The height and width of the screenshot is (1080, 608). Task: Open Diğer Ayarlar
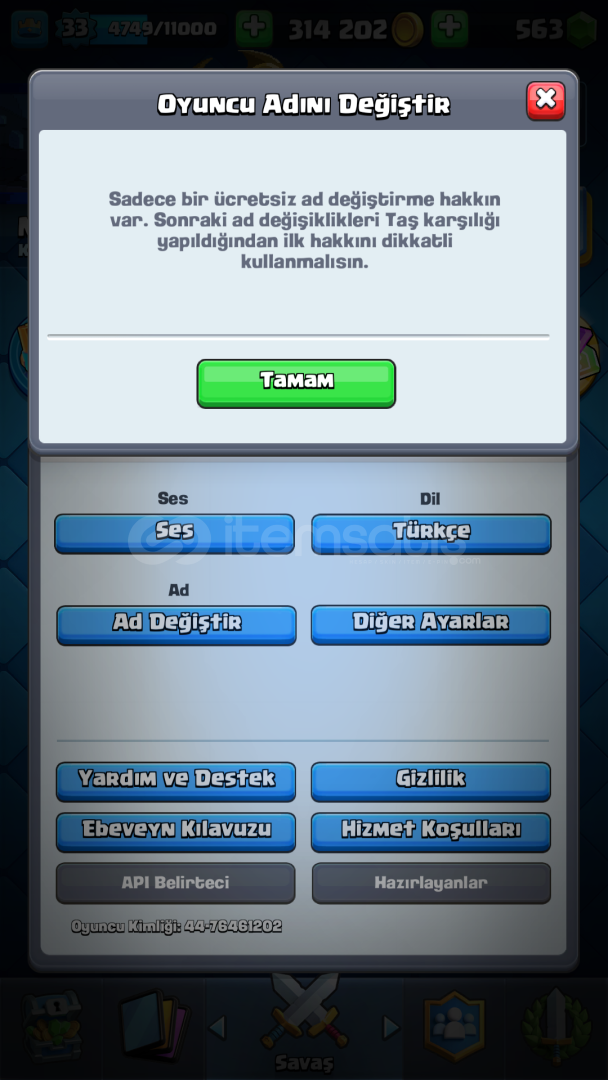click(x=431, y=625)
